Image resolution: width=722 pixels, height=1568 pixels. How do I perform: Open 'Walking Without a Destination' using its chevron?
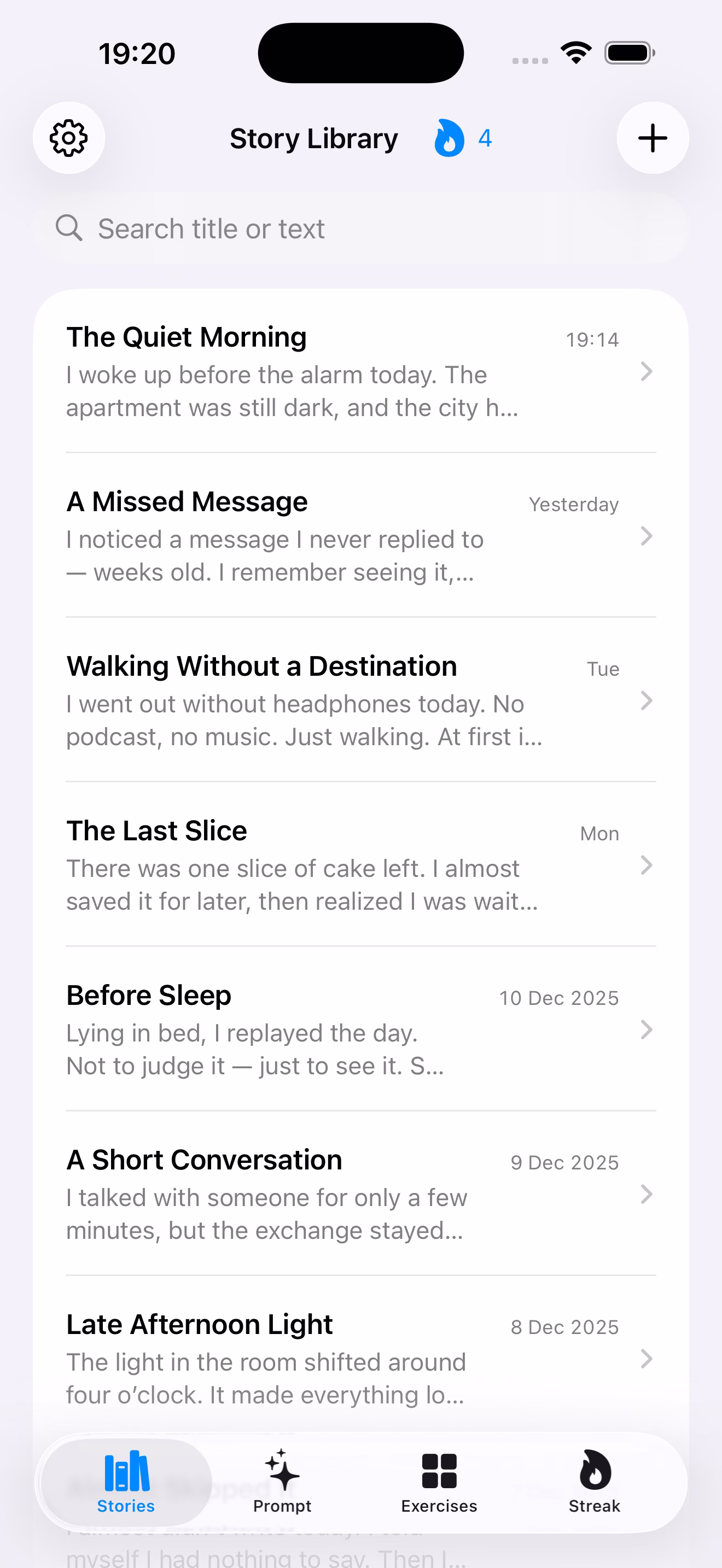[647, 701]
